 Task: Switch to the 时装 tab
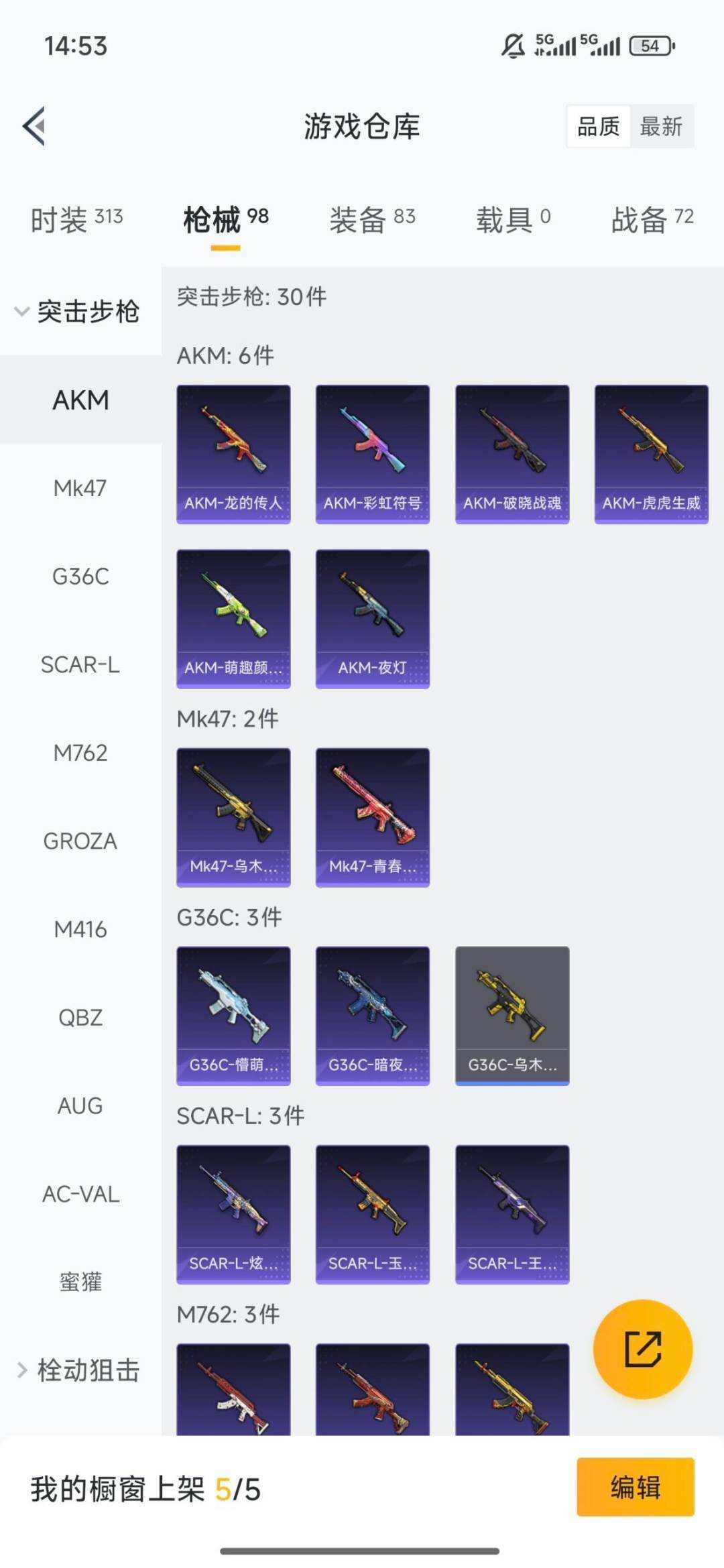click(76, 219)
